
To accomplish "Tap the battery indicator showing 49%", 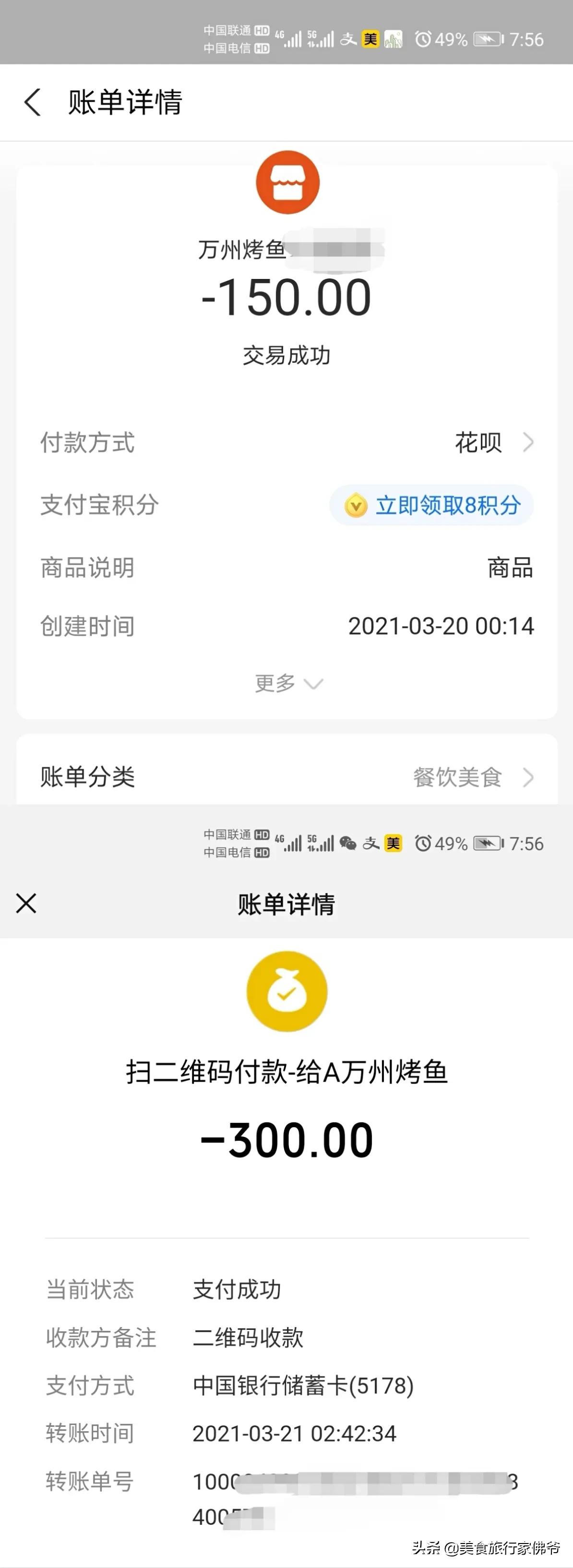I will 487,39.
